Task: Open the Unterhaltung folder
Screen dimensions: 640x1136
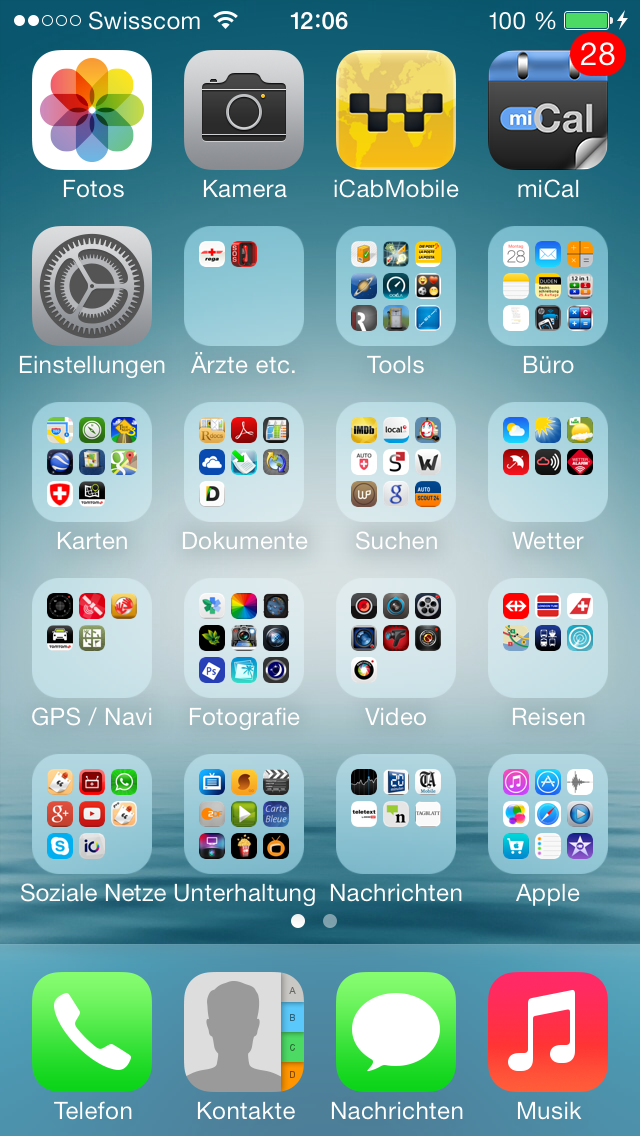Action: [x=244, y=814]
